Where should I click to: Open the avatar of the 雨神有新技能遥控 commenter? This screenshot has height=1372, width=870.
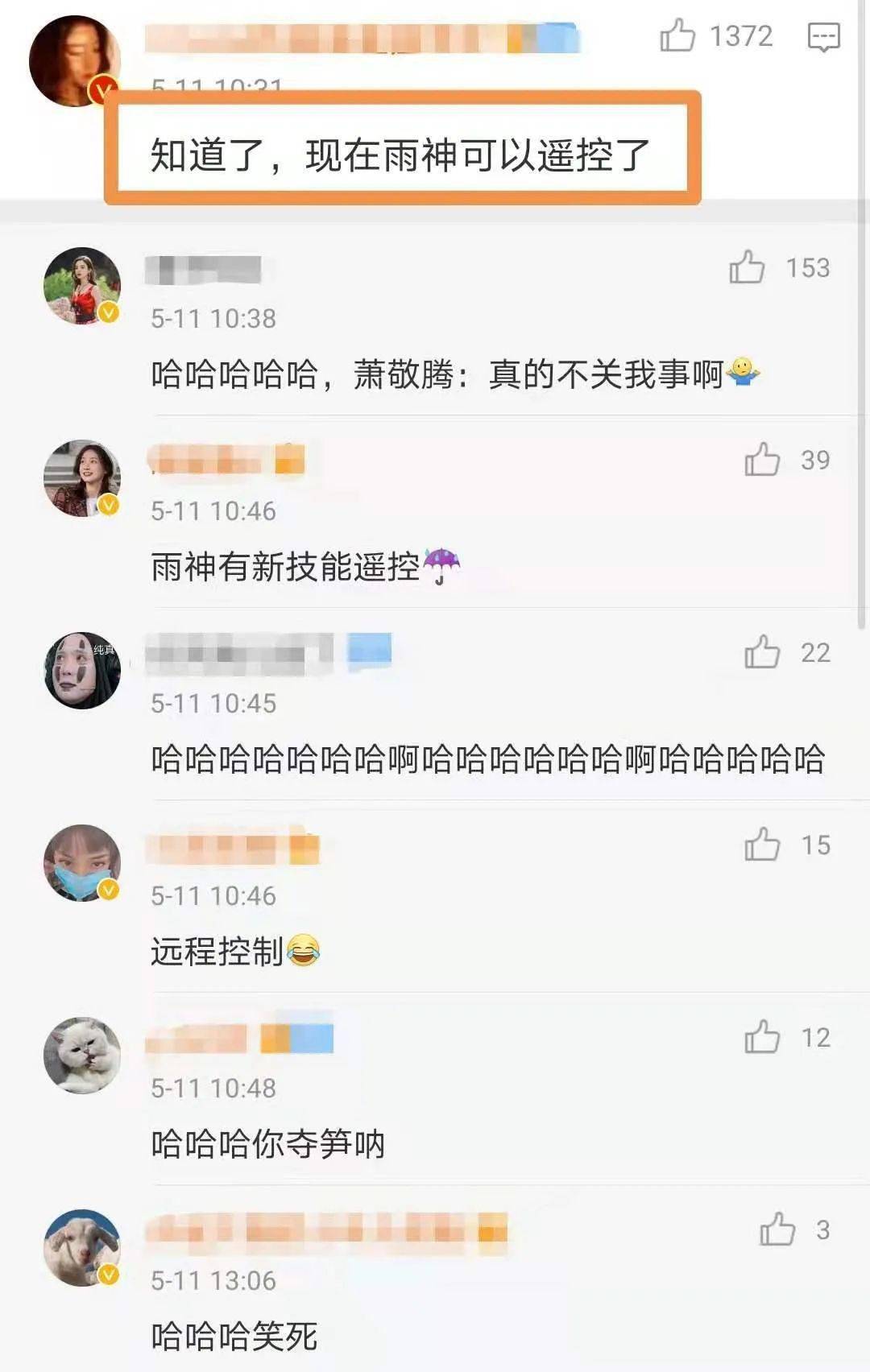pos(81,477)
